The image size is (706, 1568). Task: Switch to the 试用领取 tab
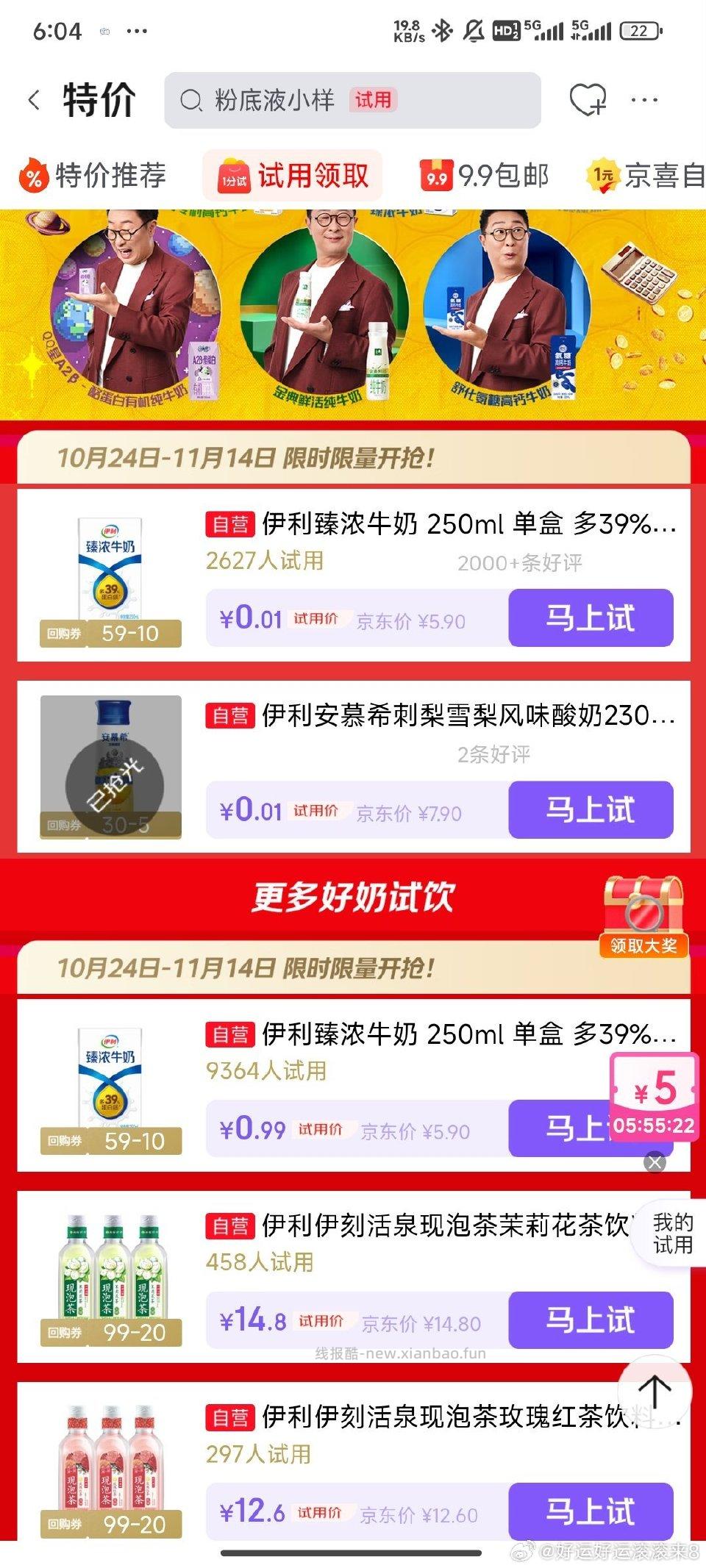pyautogui.click(x=303, y=176)
